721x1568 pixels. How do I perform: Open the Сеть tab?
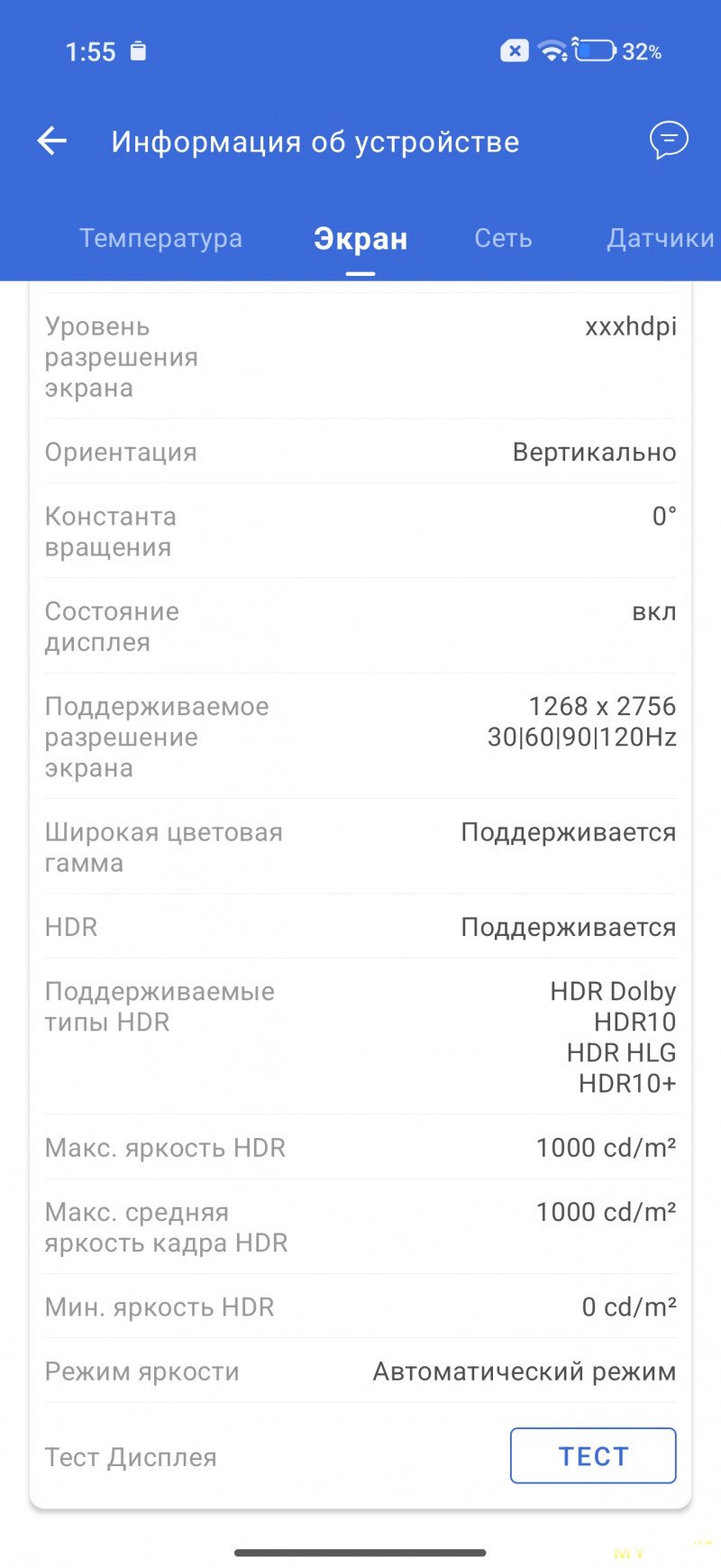click(503, 238)
